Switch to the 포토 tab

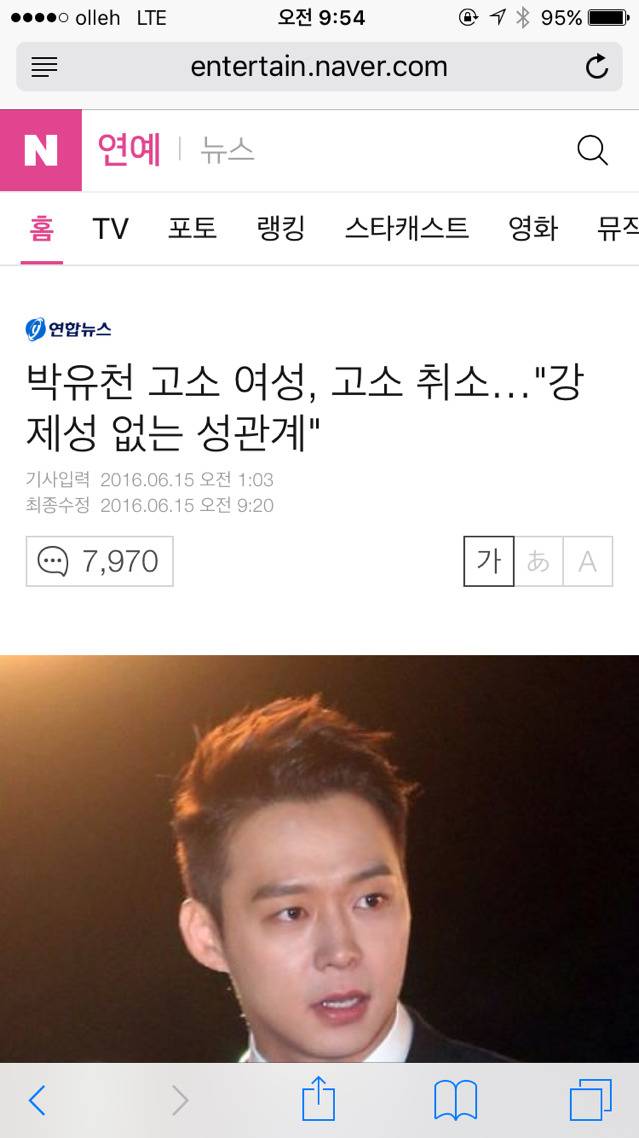tap(192, 229)
